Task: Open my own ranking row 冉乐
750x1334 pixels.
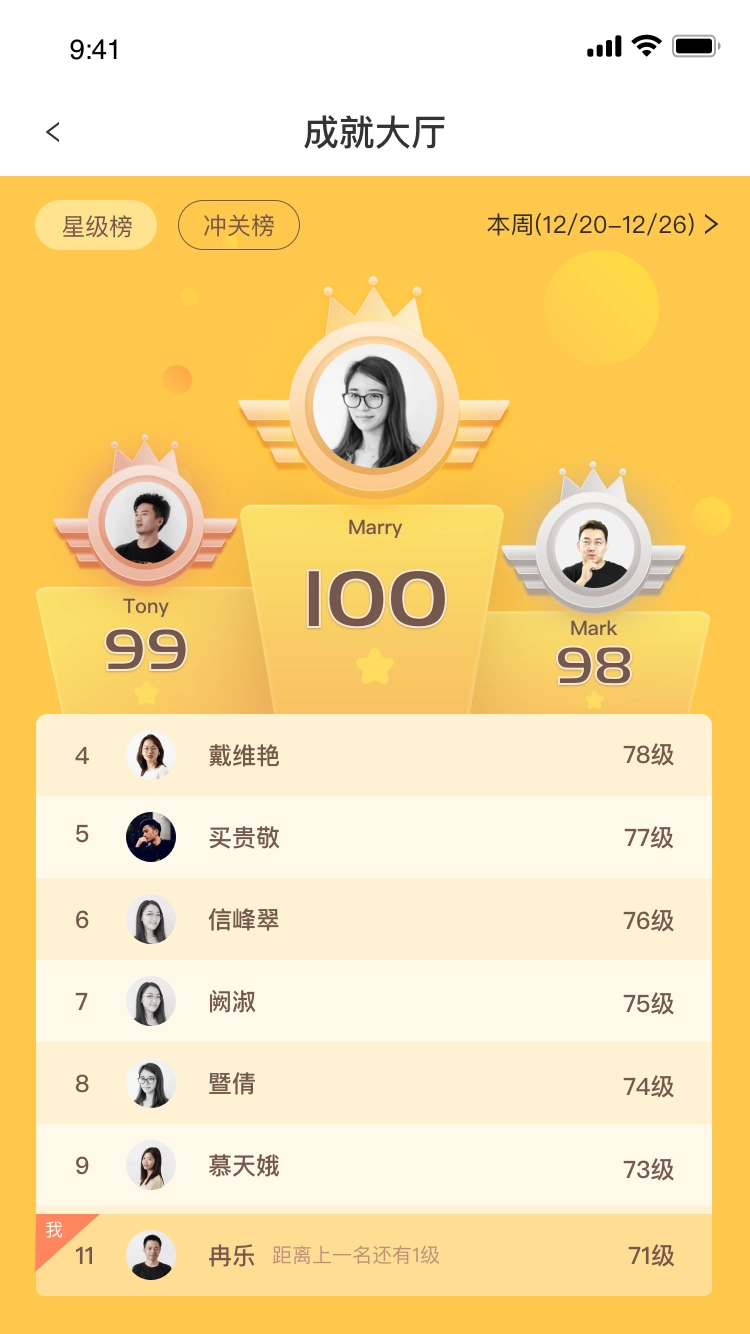Action: point(374,1255)
